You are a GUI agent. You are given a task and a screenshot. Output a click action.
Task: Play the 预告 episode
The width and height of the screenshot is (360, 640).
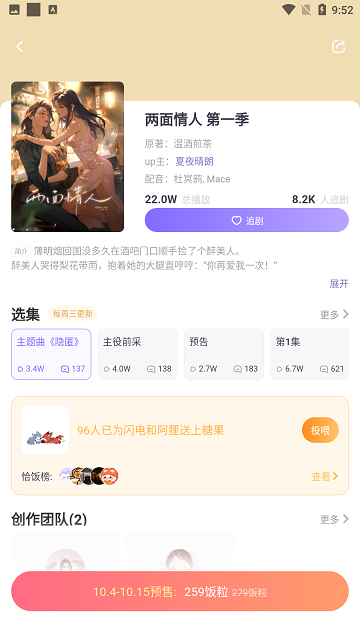224,354
